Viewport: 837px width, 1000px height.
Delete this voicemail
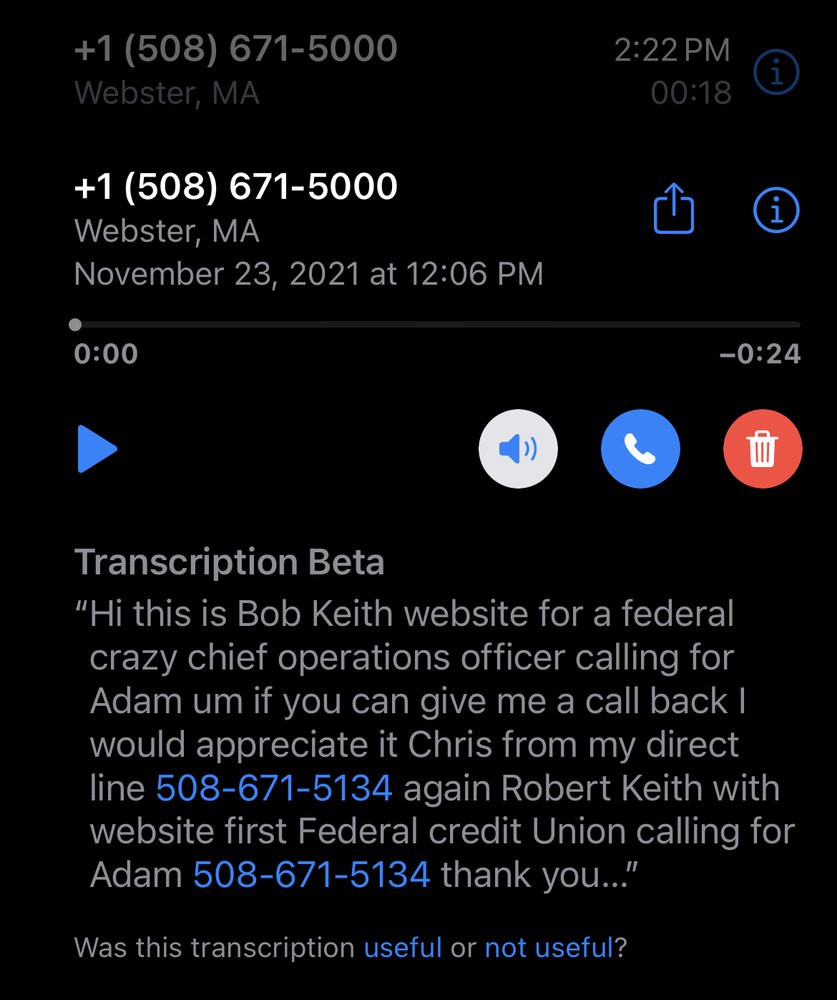pyautogui.click(x=762, y=450)
